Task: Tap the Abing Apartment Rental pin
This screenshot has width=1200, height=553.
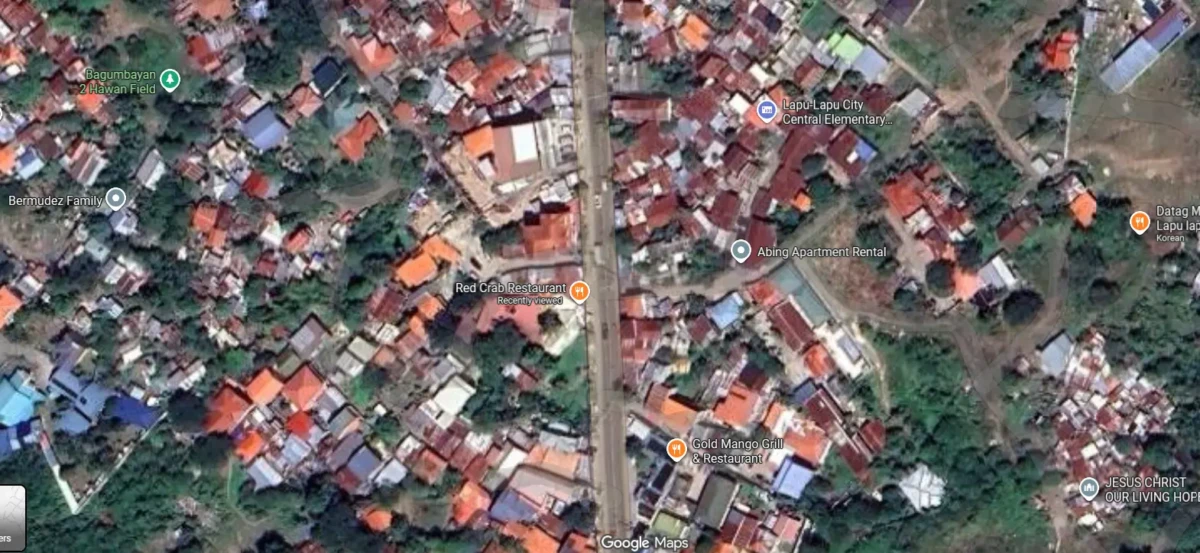Action: (741, 250)
